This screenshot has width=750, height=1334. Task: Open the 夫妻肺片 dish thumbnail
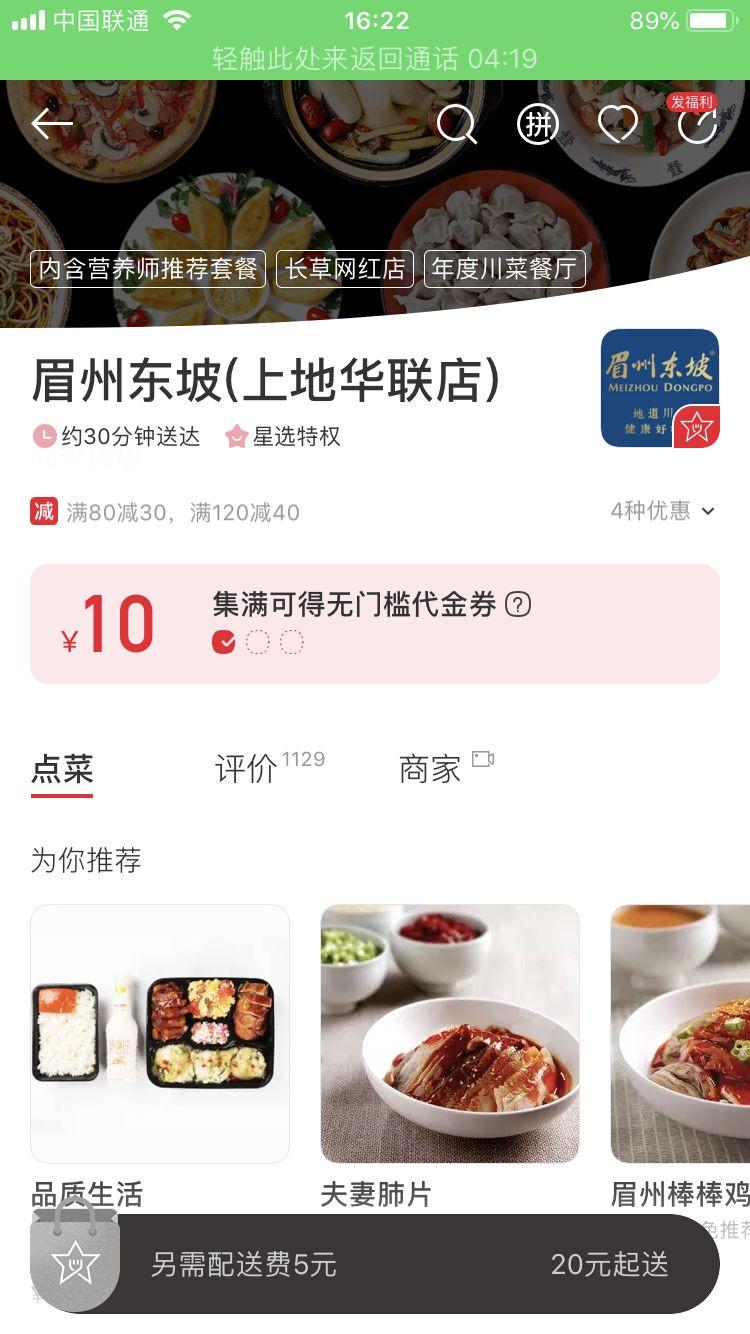click(448, 1035)
